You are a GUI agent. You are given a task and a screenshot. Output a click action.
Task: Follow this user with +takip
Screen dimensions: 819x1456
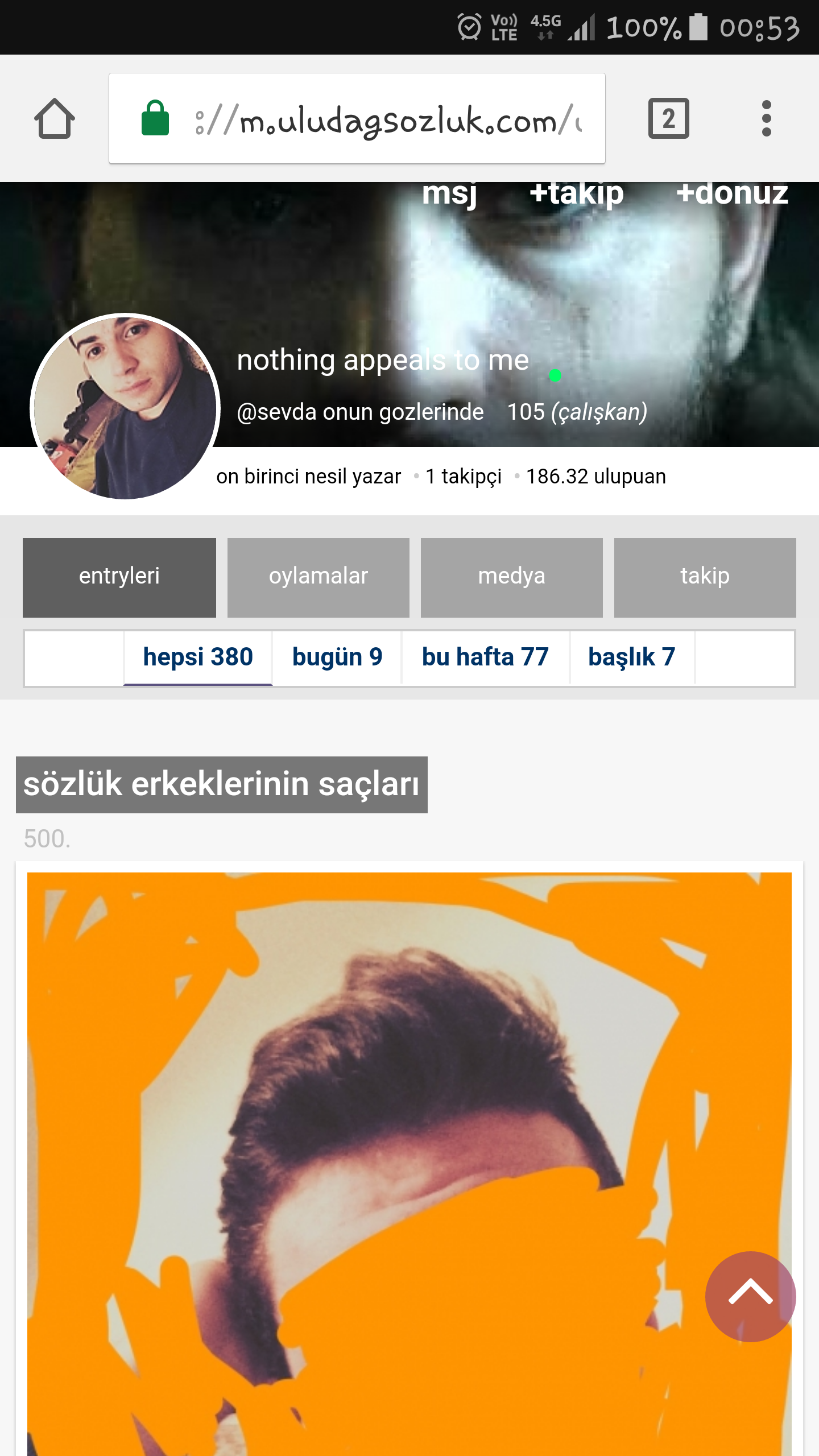576,193
